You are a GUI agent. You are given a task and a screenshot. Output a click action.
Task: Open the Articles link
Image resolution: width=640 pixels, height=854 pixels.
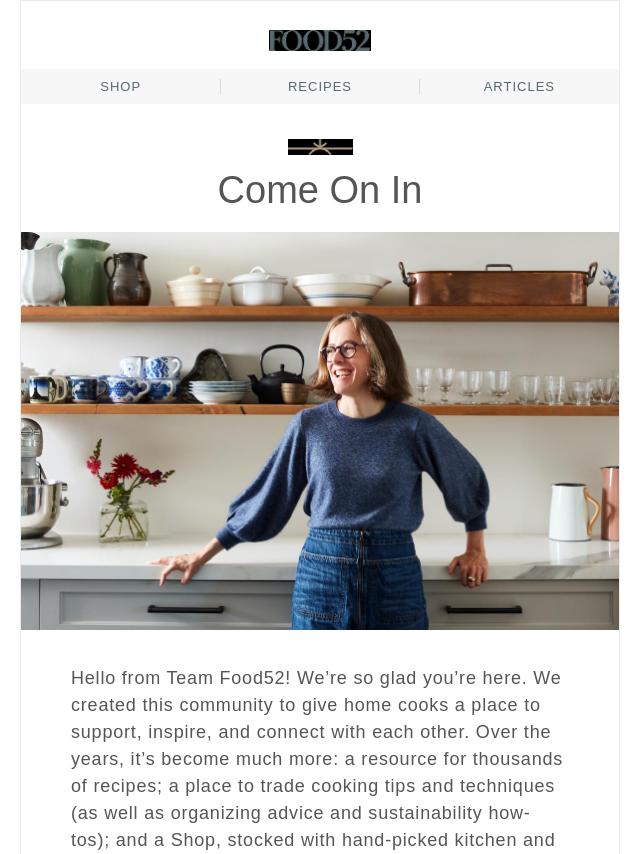tap(518, 87)
